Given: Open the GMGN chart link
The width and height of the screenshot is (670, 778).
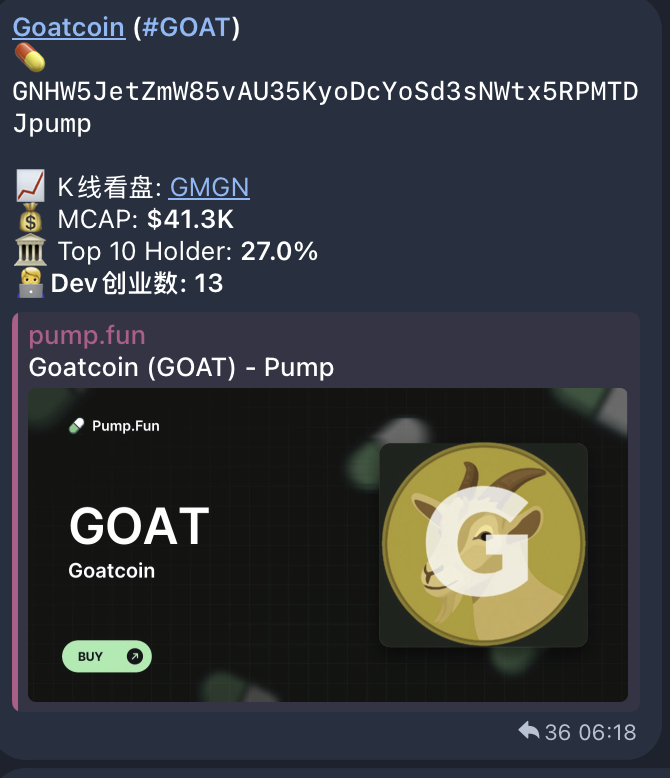Looking at the screenshot, I should (209, 186).
